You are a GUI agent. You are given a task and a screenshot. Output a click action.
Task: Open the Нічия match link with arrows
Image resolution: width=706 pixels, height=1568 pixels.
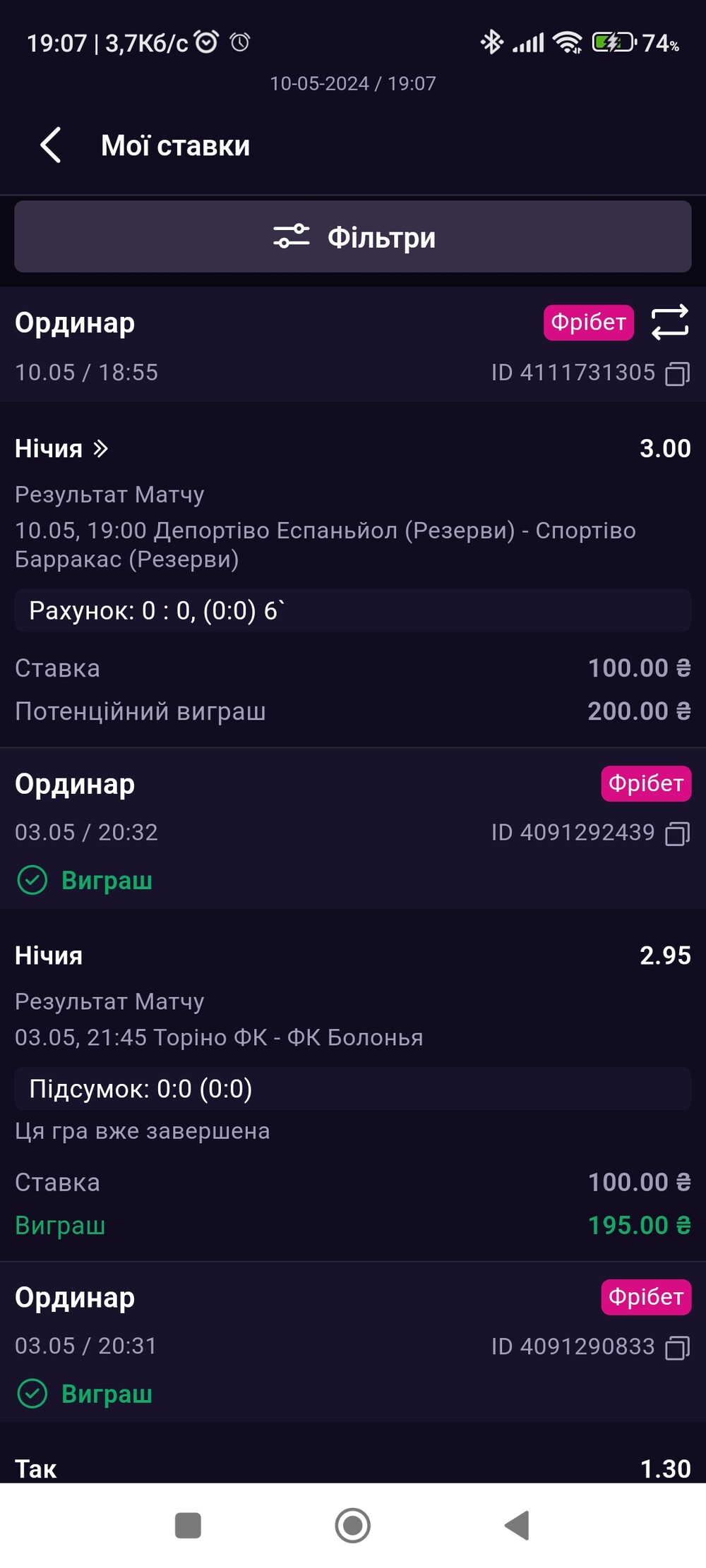tap(61, 449)
